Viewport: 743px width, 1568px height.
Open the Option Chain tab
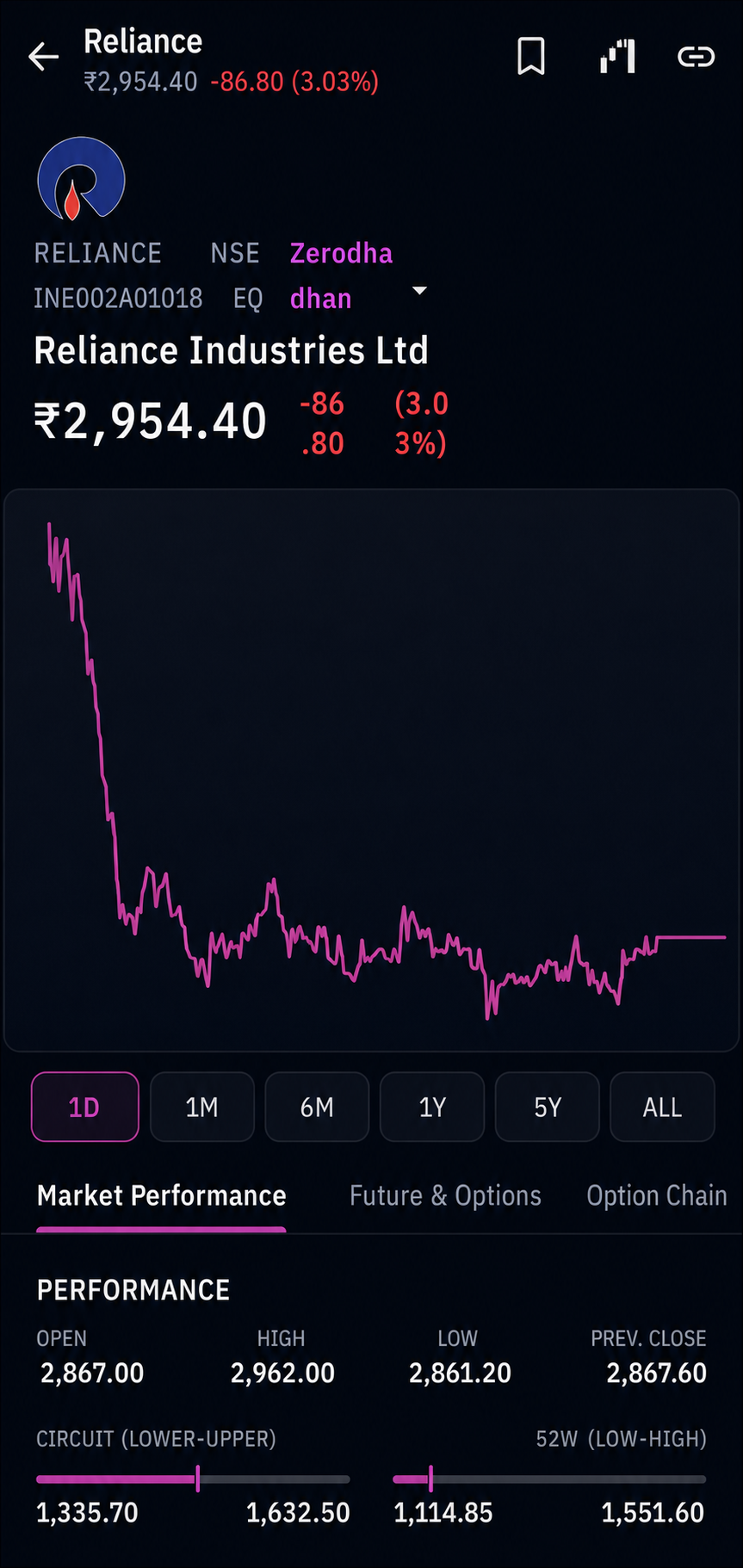pyautogui.click(x=657, y=1196)
